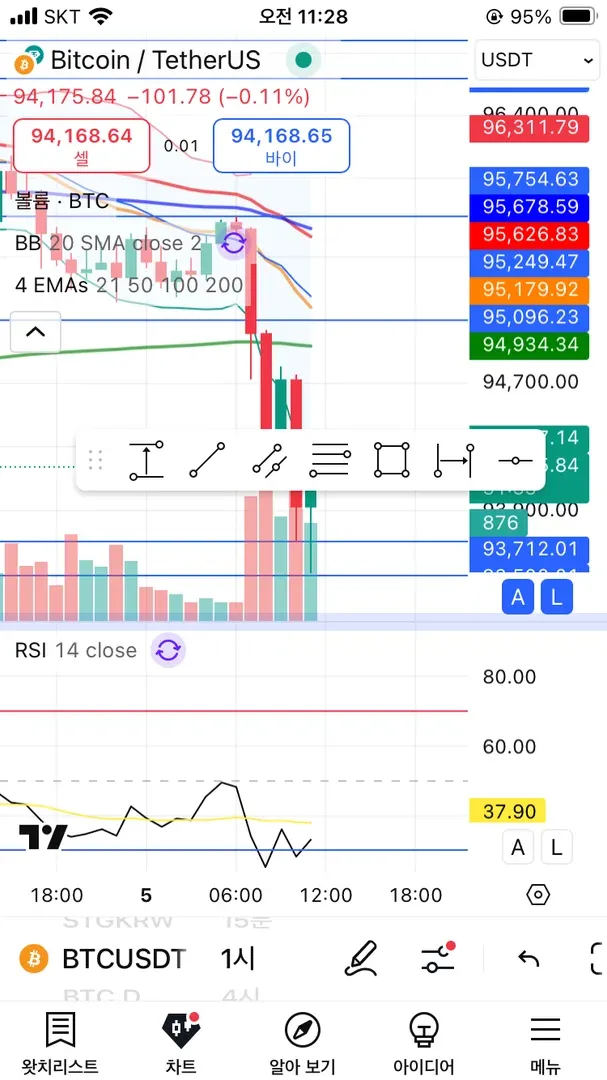Switch to the 알아 보기 tab
The height and width of the screenshot is (1080, 607).
click(302, 1042)
